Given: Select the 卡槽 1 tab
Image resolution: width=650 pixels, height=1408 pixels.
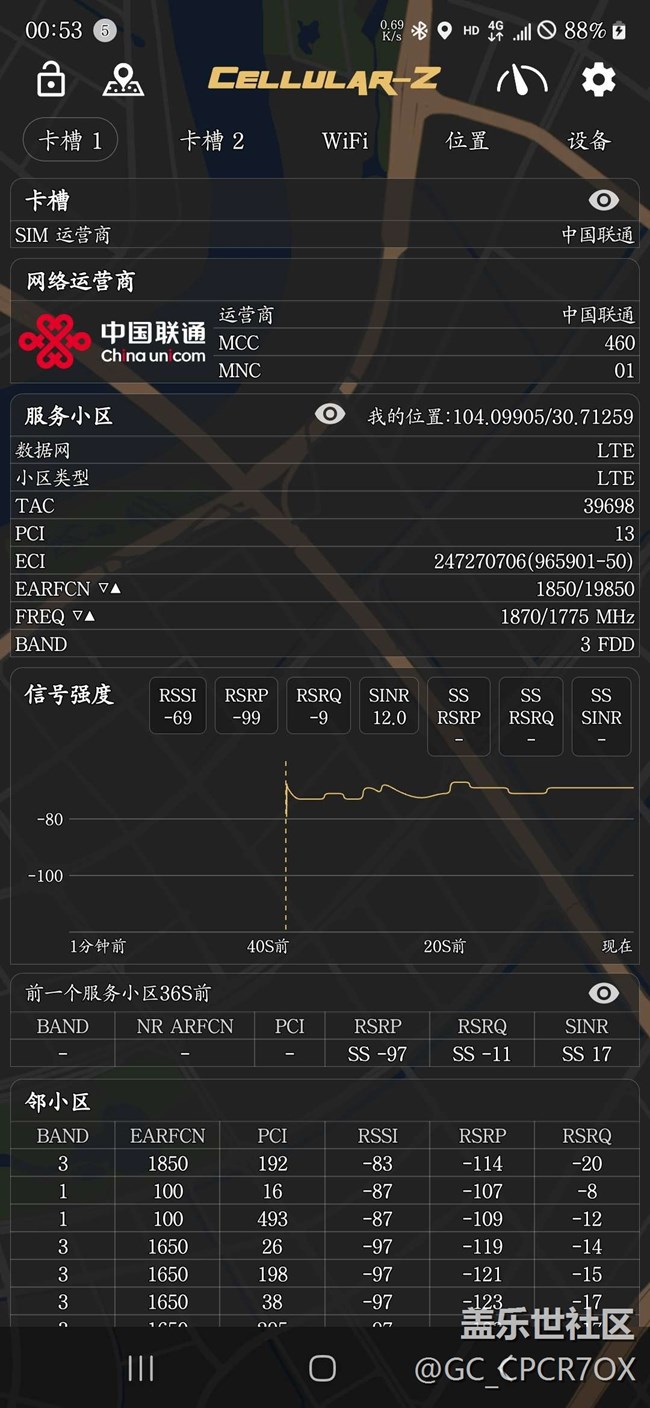Looking at the screenshot, I should [70, 141].
